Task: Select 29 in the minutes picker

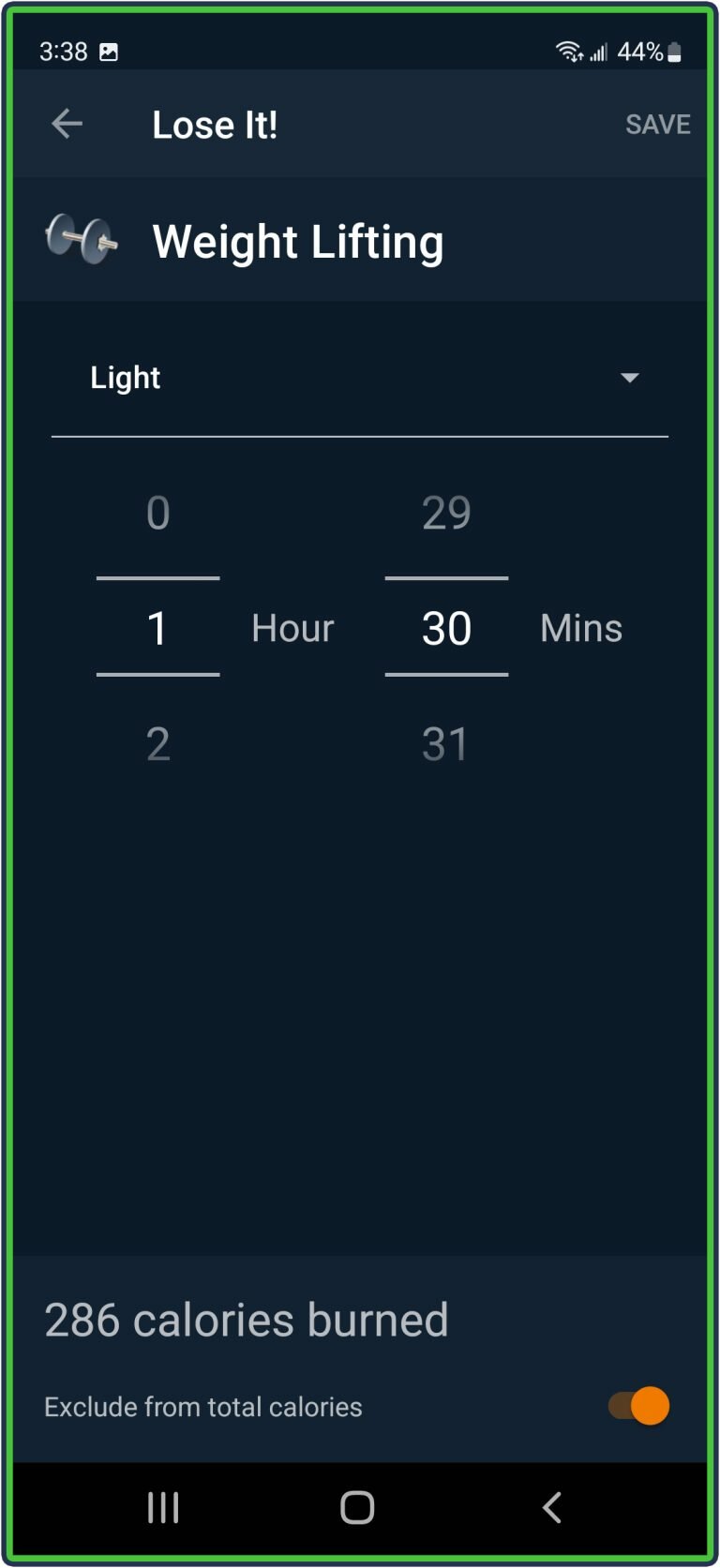Action: click(x=446, y=513)
